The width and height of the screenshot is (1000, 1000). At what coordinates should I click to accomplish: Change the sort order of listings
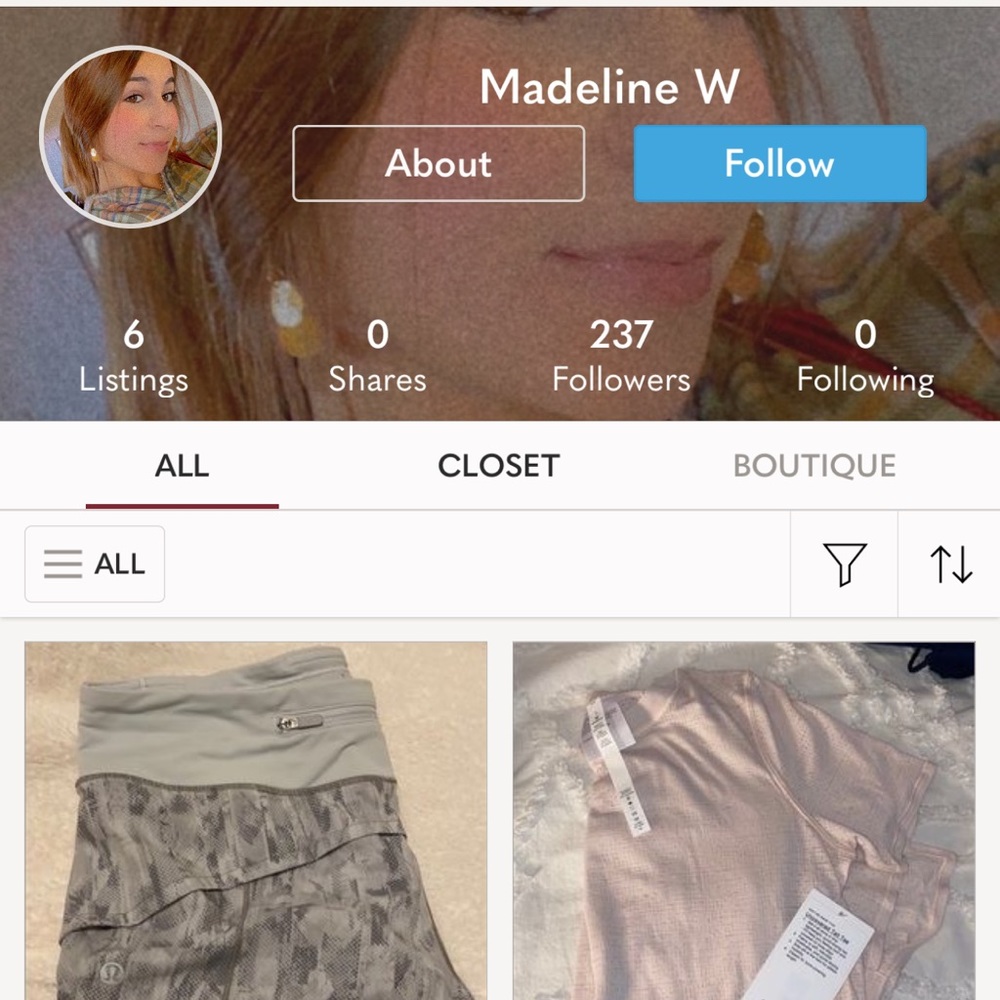point(950,564)
